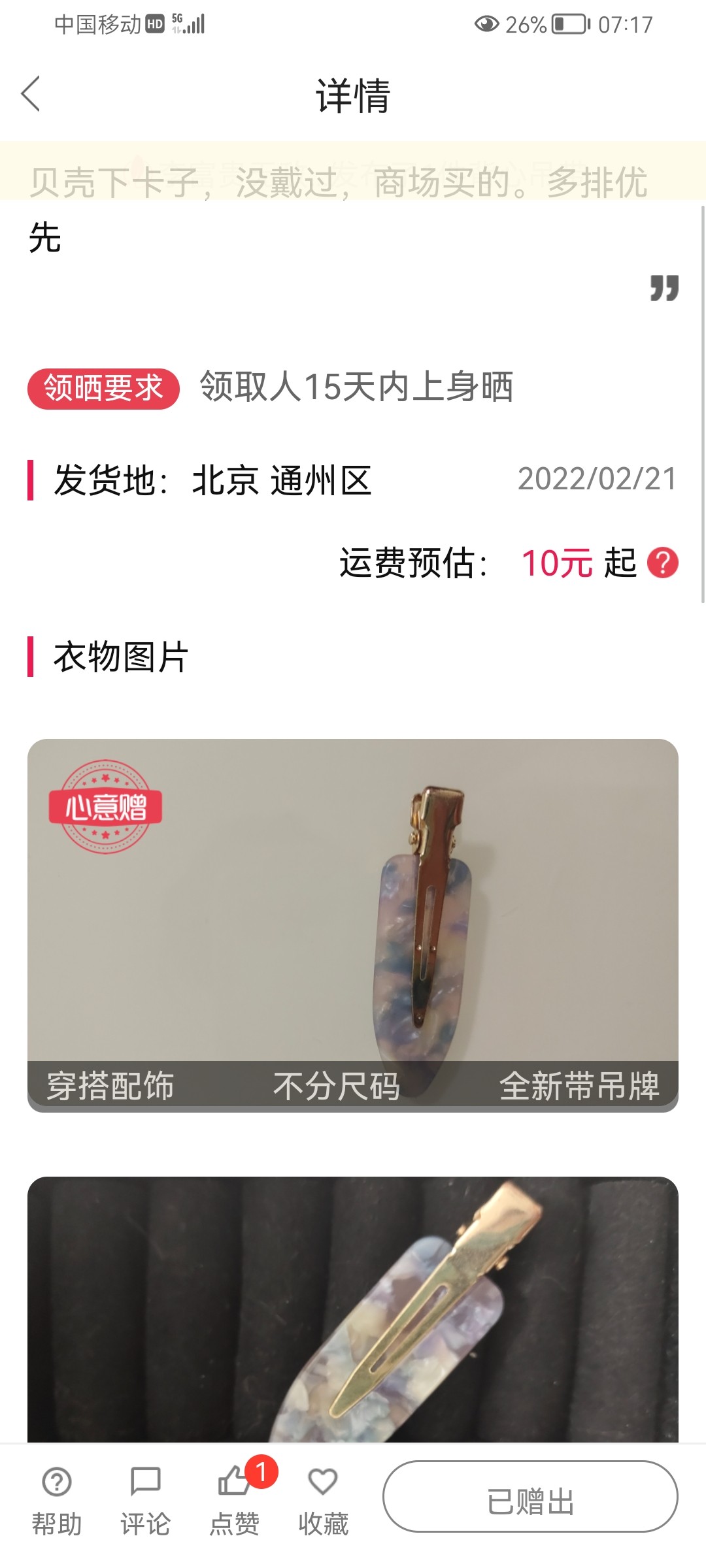Tap the 已赠出 button

coord(530,1496)
